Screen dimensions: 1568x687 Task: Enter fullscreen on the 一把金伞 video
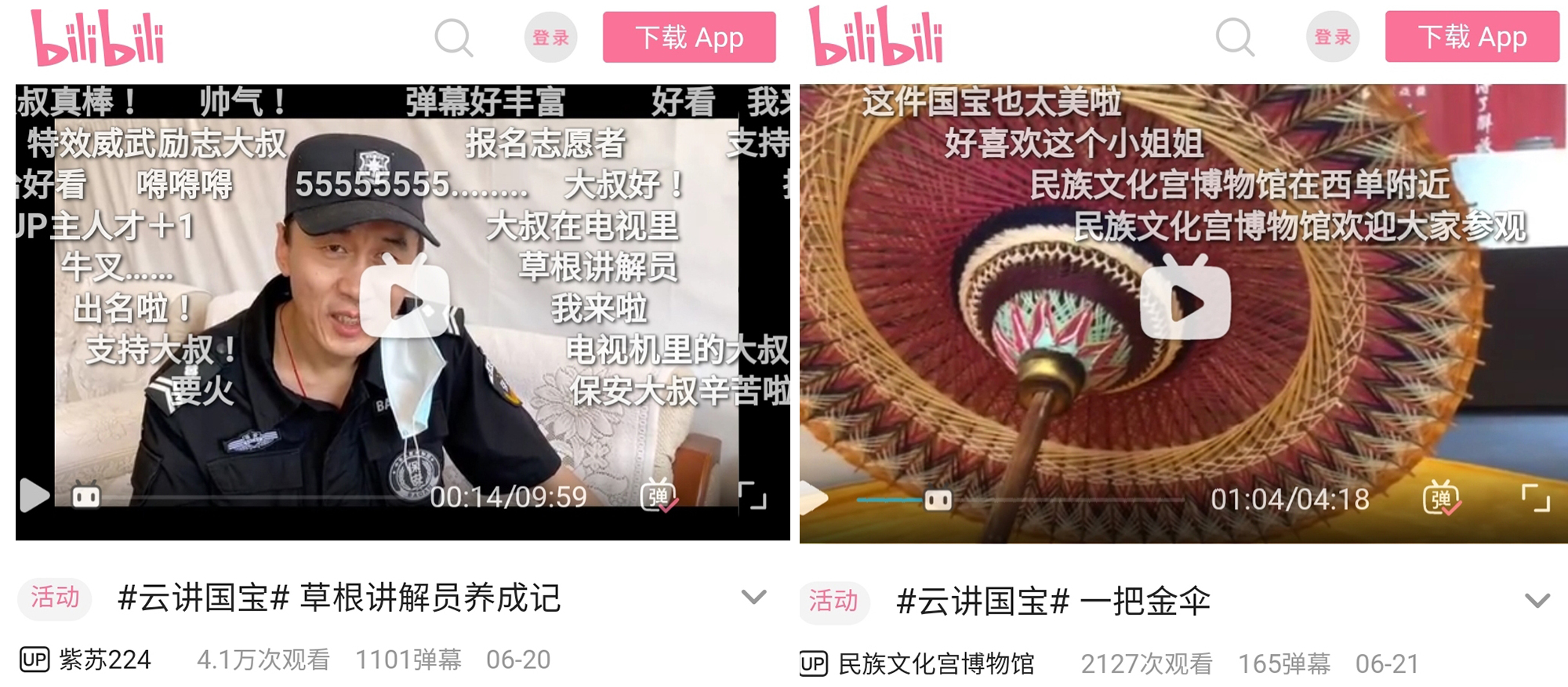click(x=1535, y=499)
